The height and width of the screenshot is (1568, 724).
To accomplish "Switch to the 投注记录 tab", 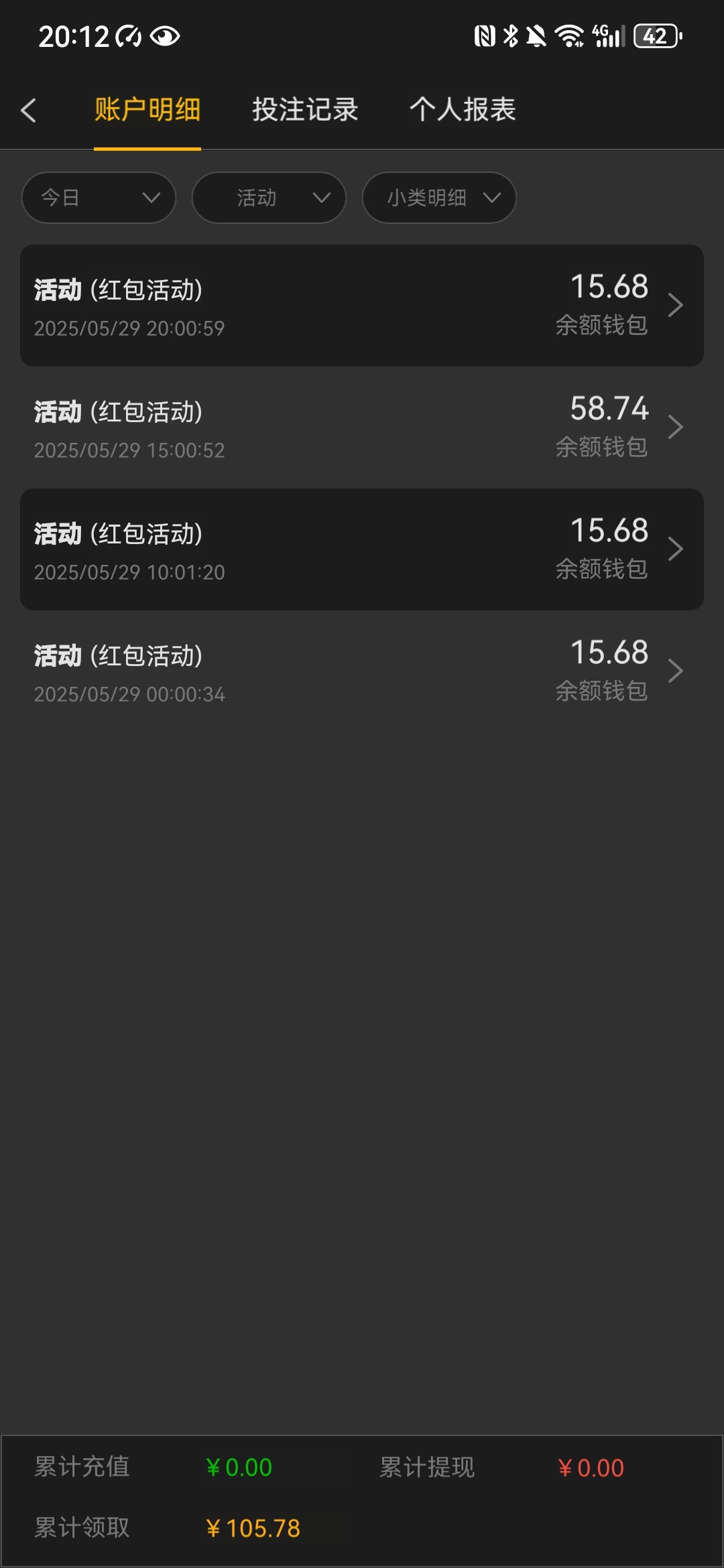I will [305, 109].
